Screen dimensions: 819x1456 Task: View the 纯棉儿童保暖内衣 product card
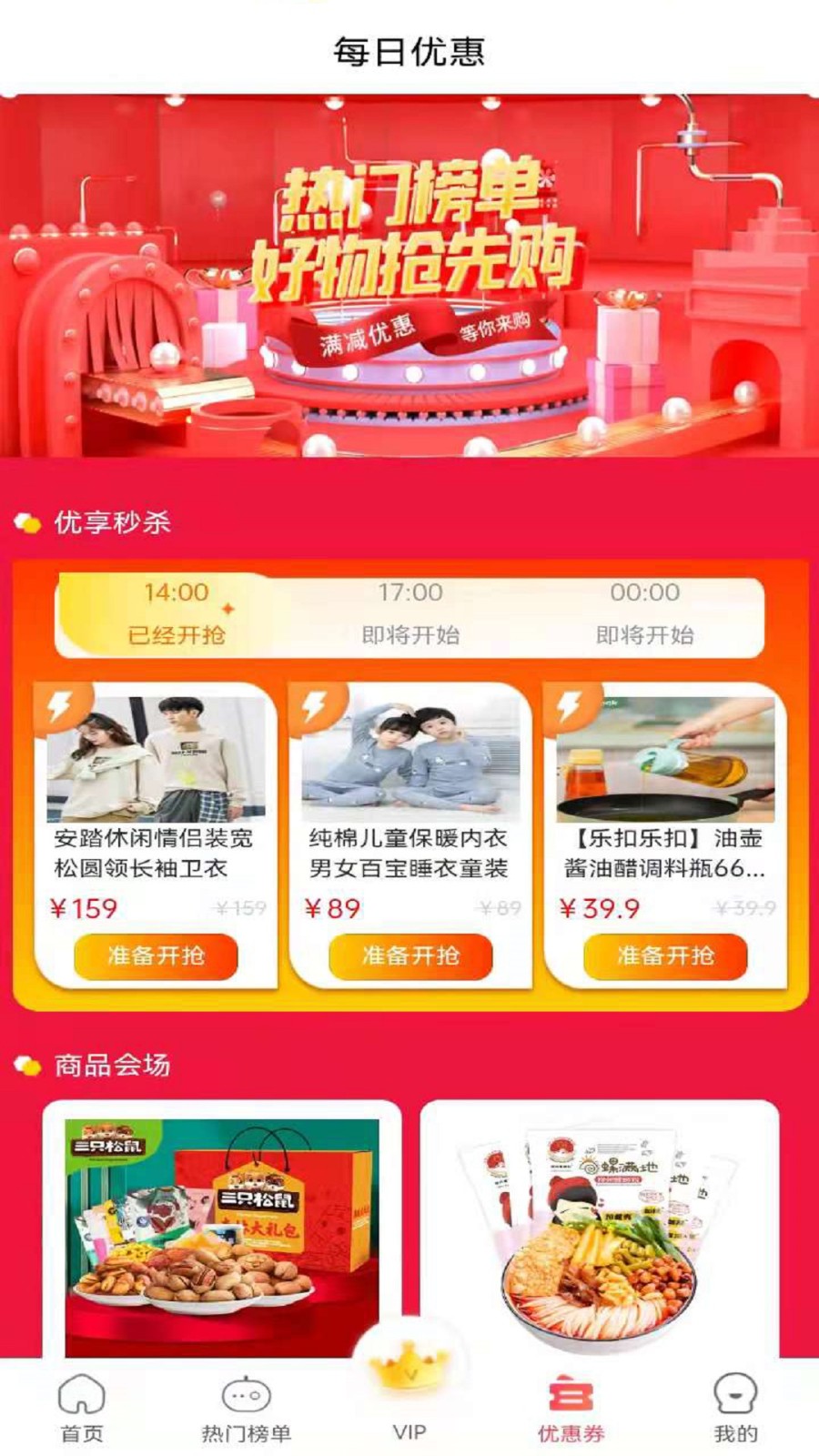click(x=410, y=801)
